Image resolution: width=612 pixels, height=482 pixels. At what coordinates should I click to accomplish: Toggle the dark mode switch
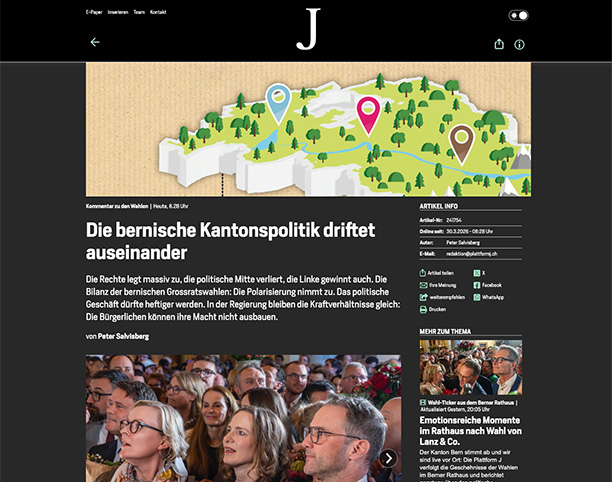click(x=518, y=15)
